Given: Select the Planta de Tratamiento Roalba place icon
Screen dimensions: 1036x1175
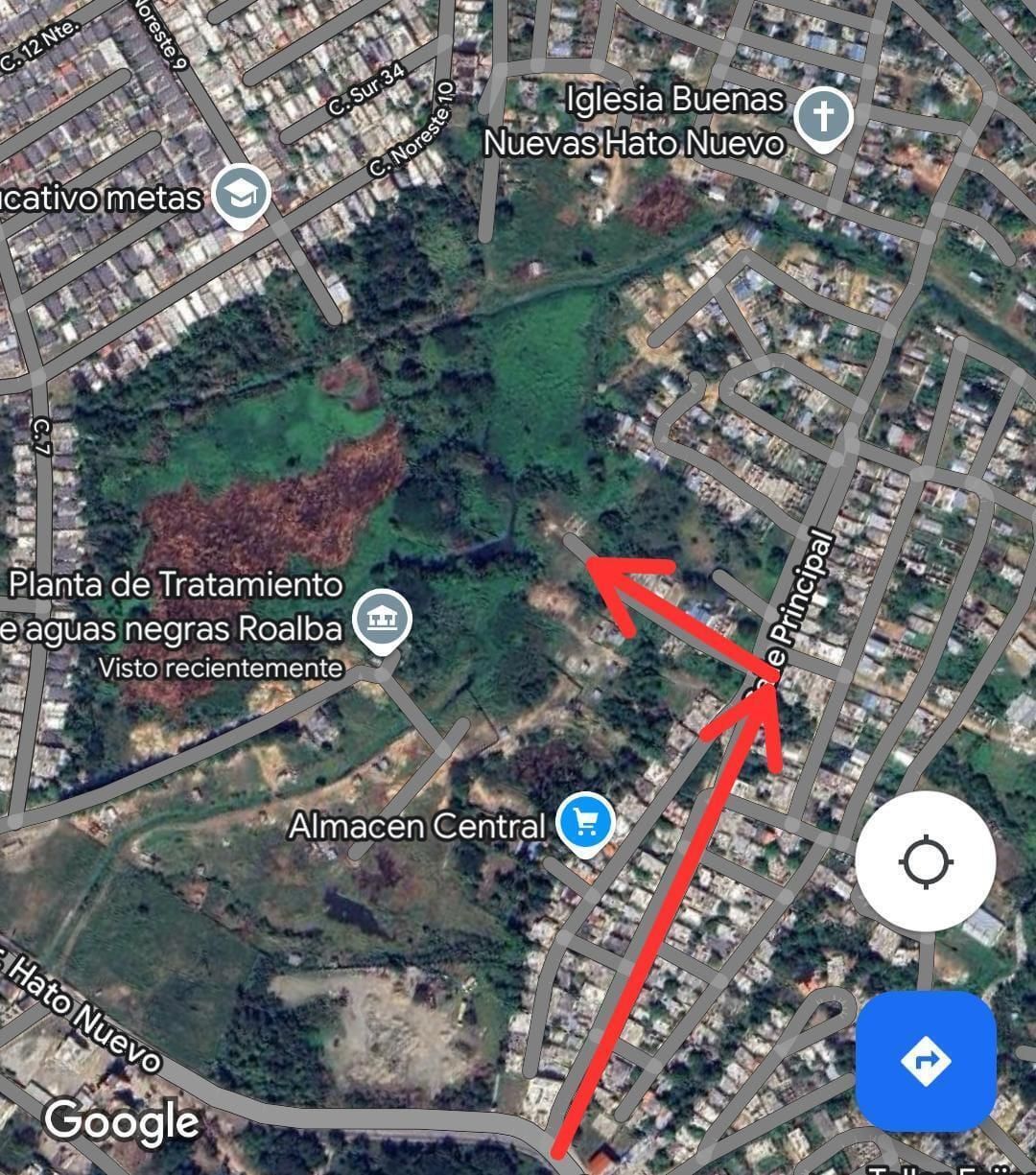Looking at the screenshot, I should [383, 619].
